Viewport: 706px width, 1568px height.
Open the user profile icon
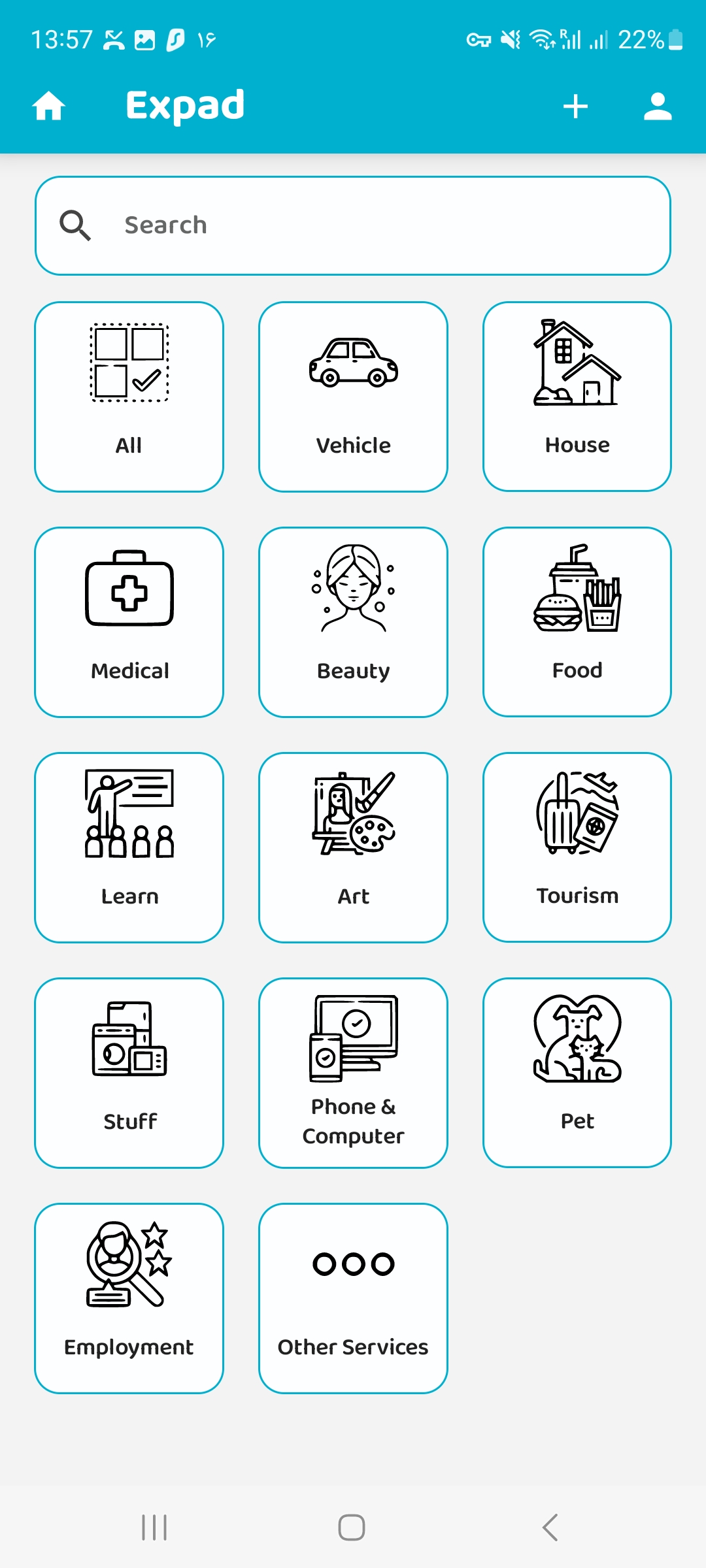658,106
